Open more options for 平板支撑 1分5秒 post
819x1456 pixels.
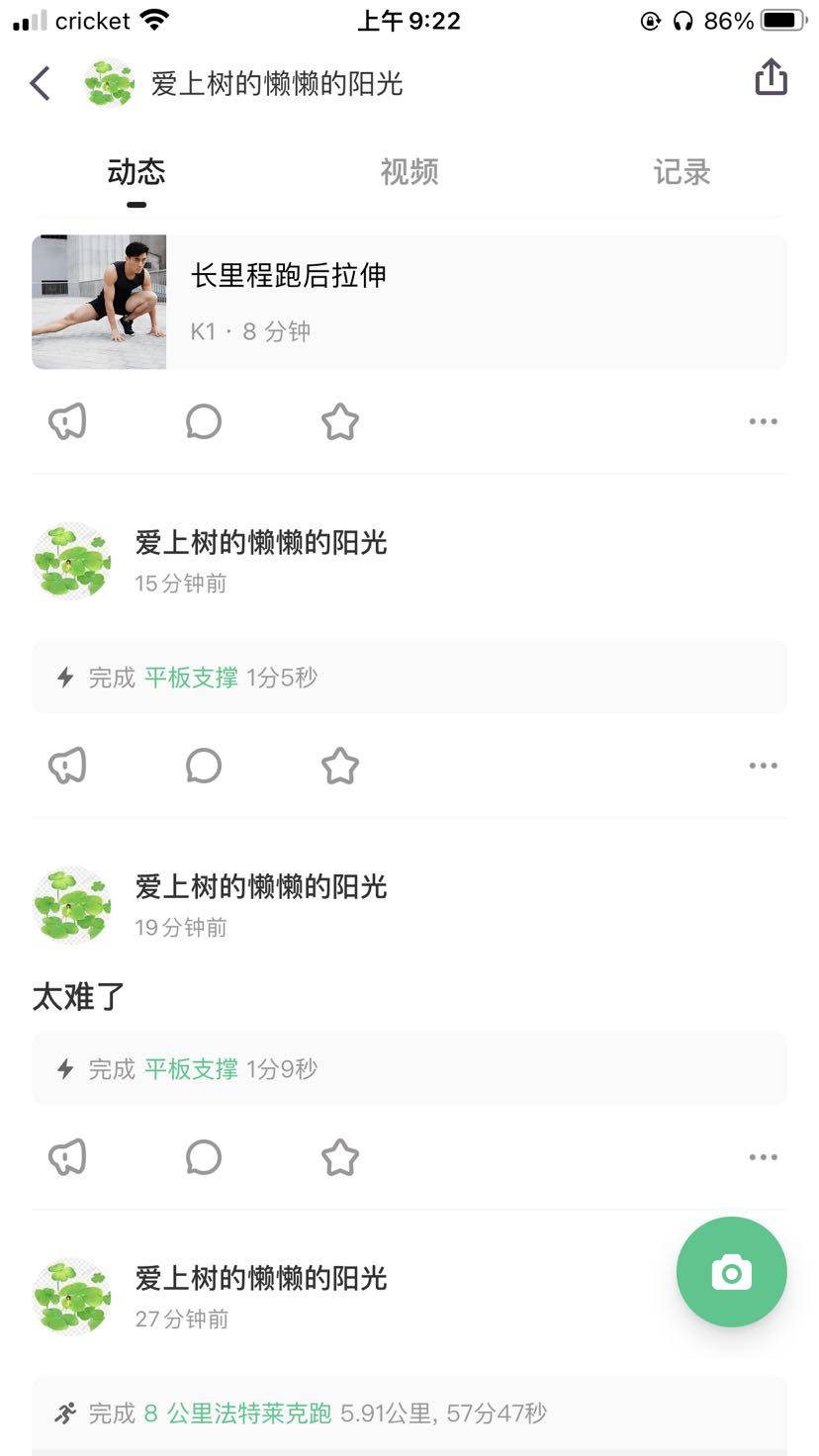click(x=763, y=766)
